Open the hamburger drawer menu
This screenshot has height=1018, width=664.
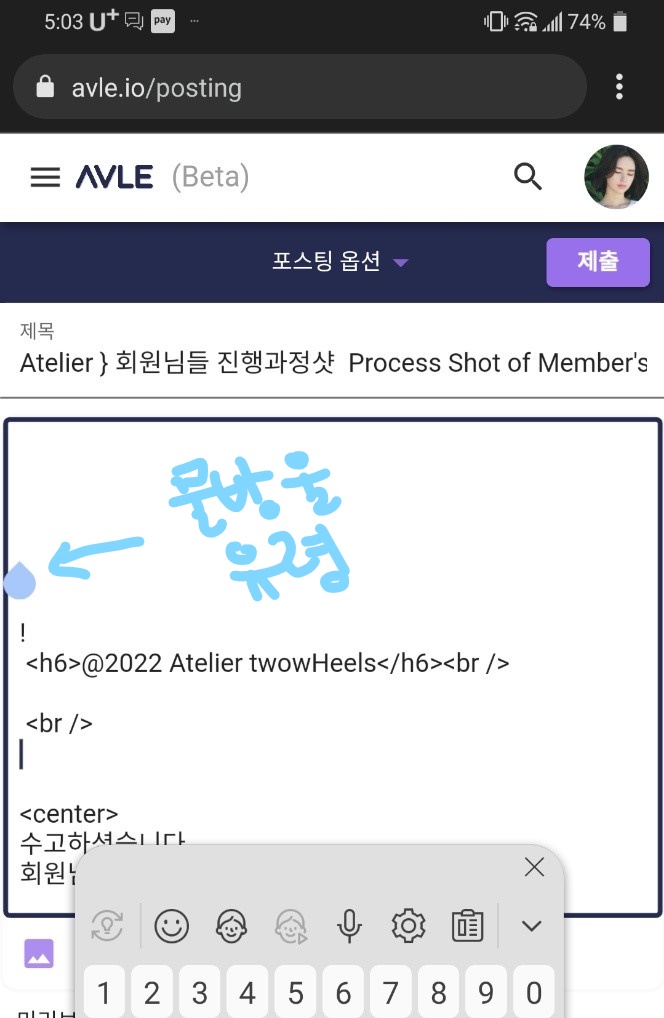click(45, 177)
